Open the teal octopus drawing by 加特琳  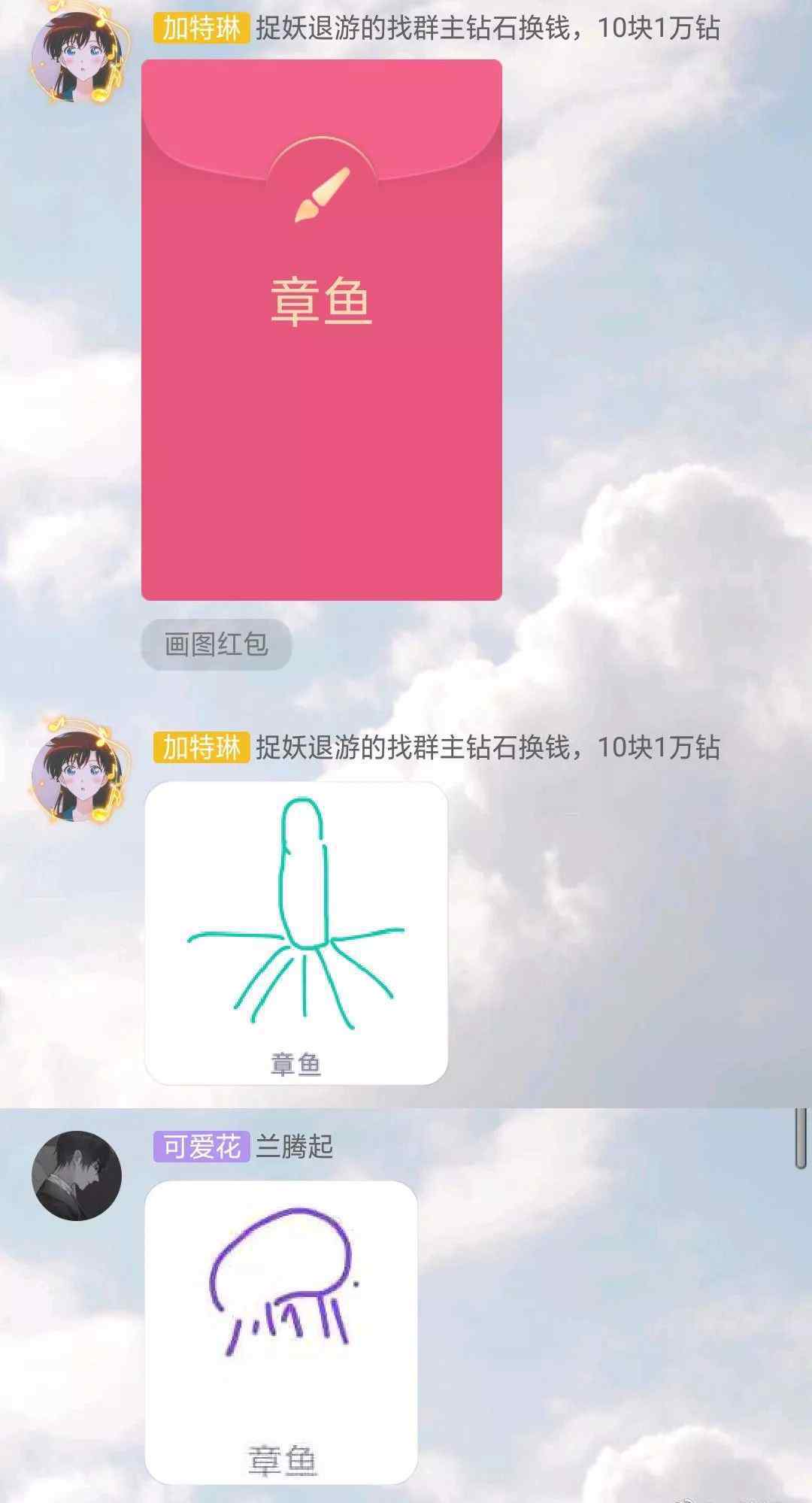click(296, 933)
